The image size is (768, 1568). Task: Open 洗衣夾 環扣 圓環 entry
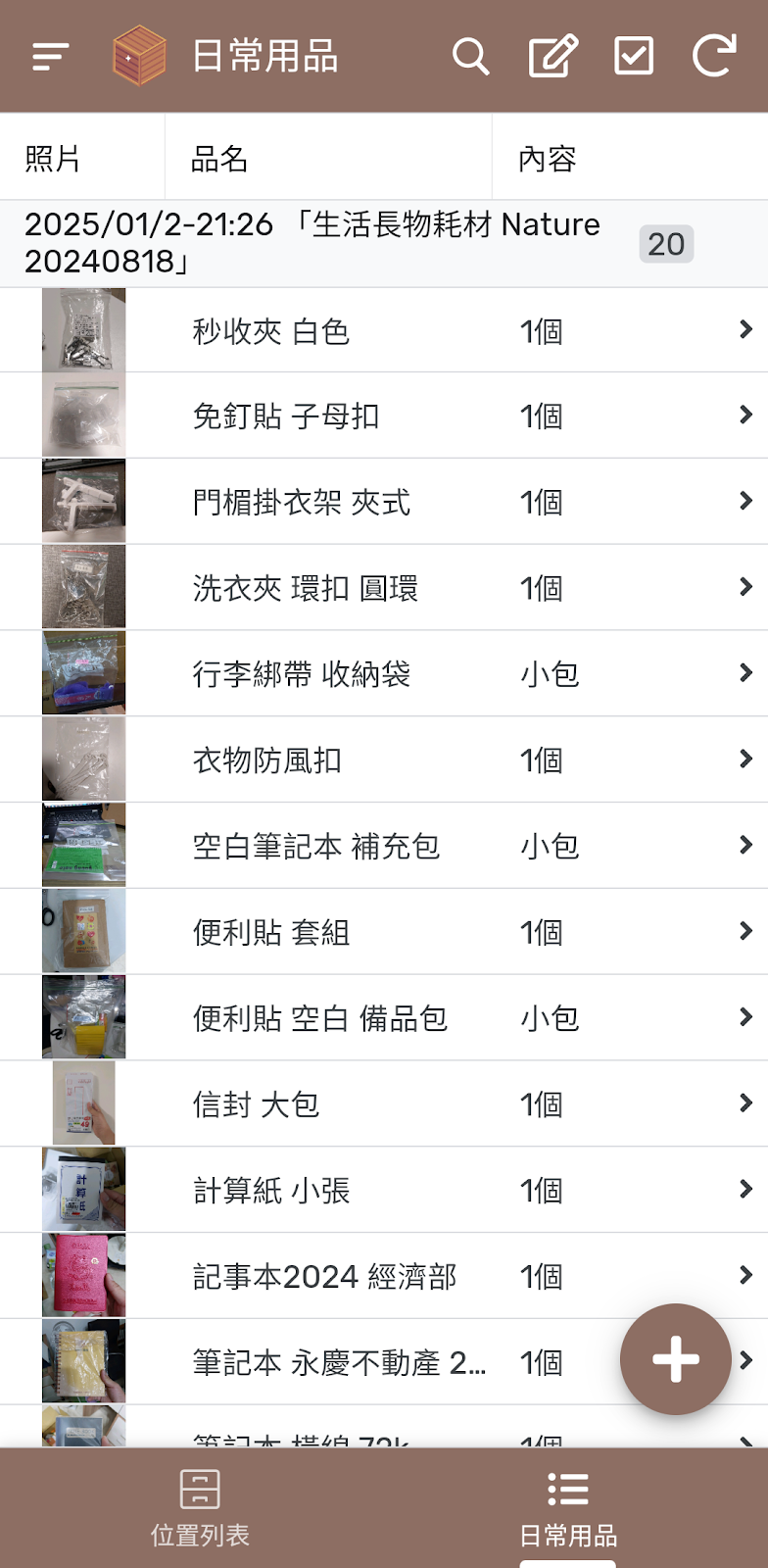point(384,588)
